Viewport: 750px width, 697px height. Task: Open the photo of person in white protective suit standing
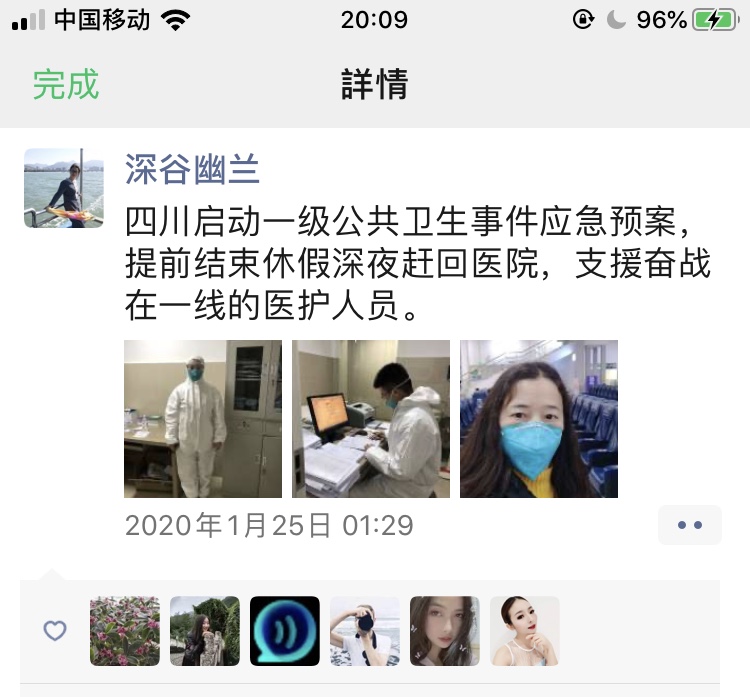tap(203, 419)
